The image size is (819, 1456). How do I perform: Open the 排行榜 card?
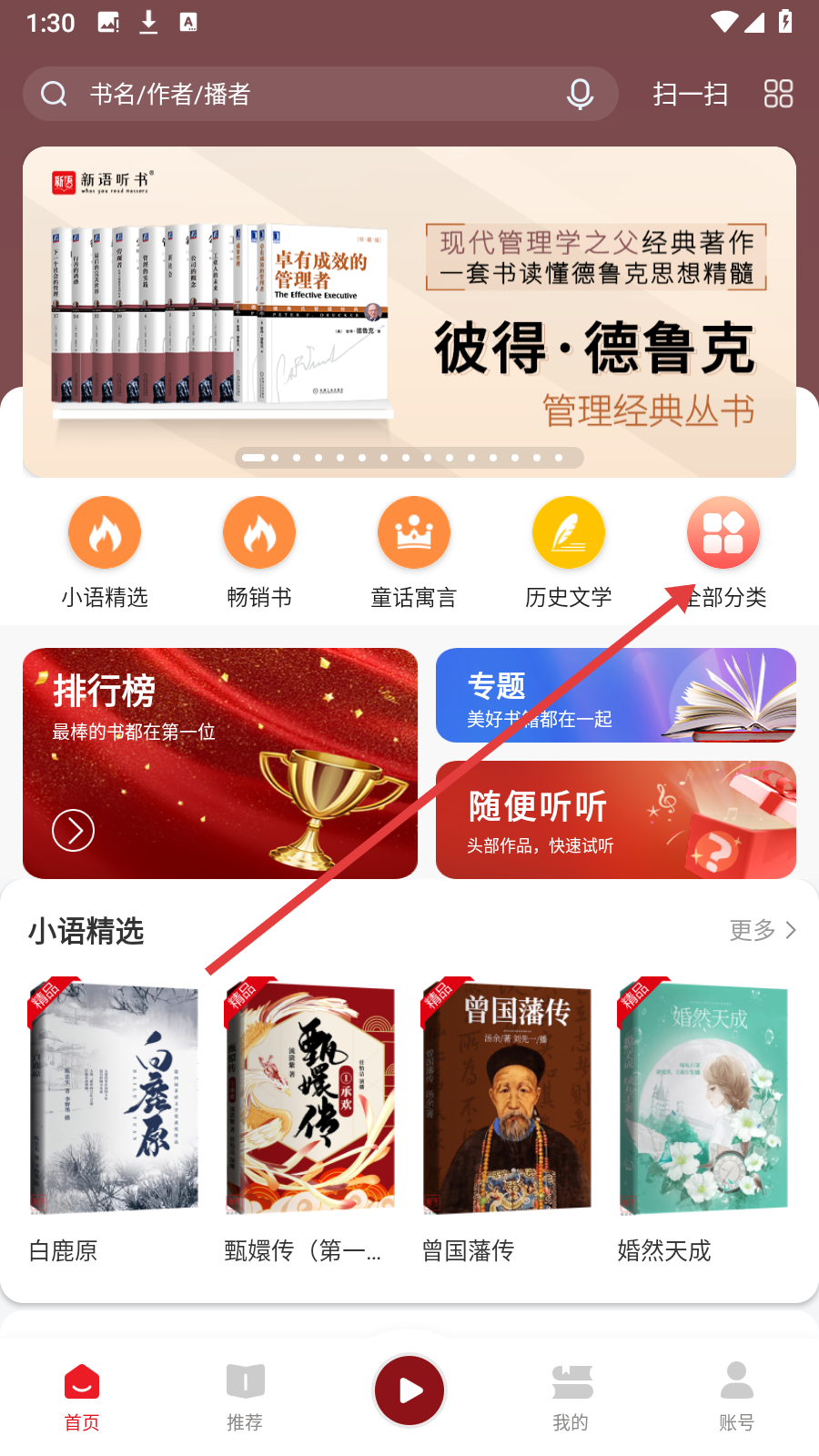click(220, 763)
